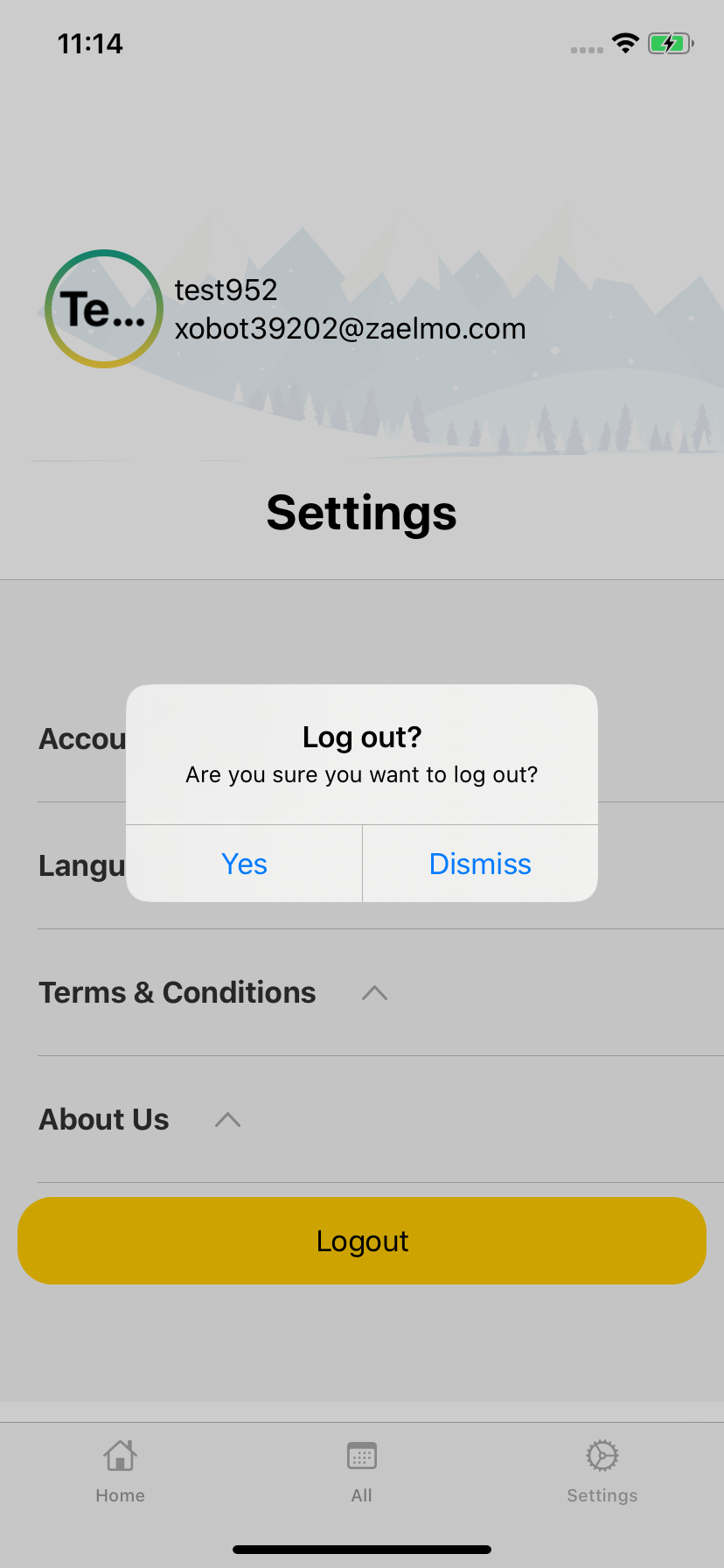Image resolution: width=724 pixels, height=1568 pixels.
Task: Dismiss the log out dialog
Action: point(480,864)
